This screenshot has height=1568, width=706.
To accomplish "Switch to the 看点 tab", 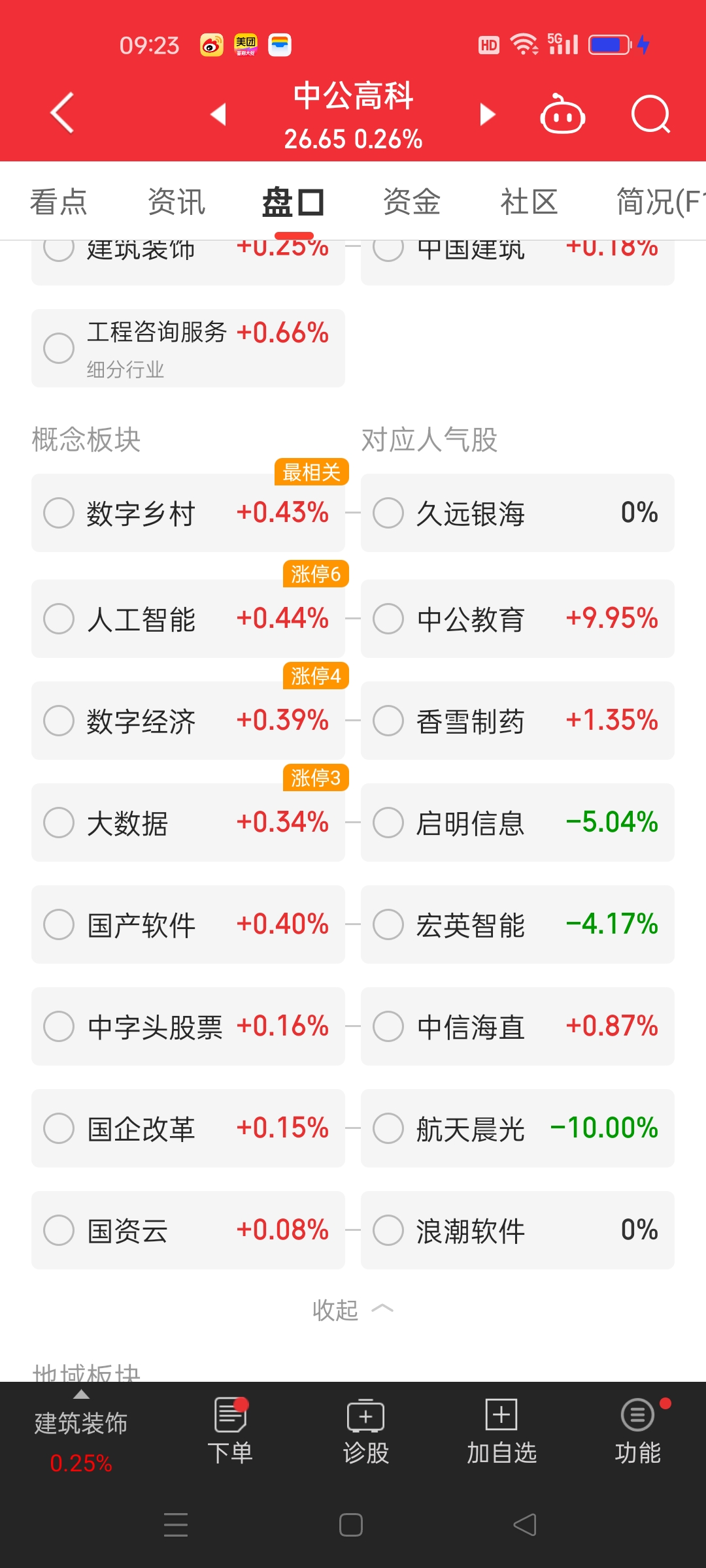I will point(59,201).
